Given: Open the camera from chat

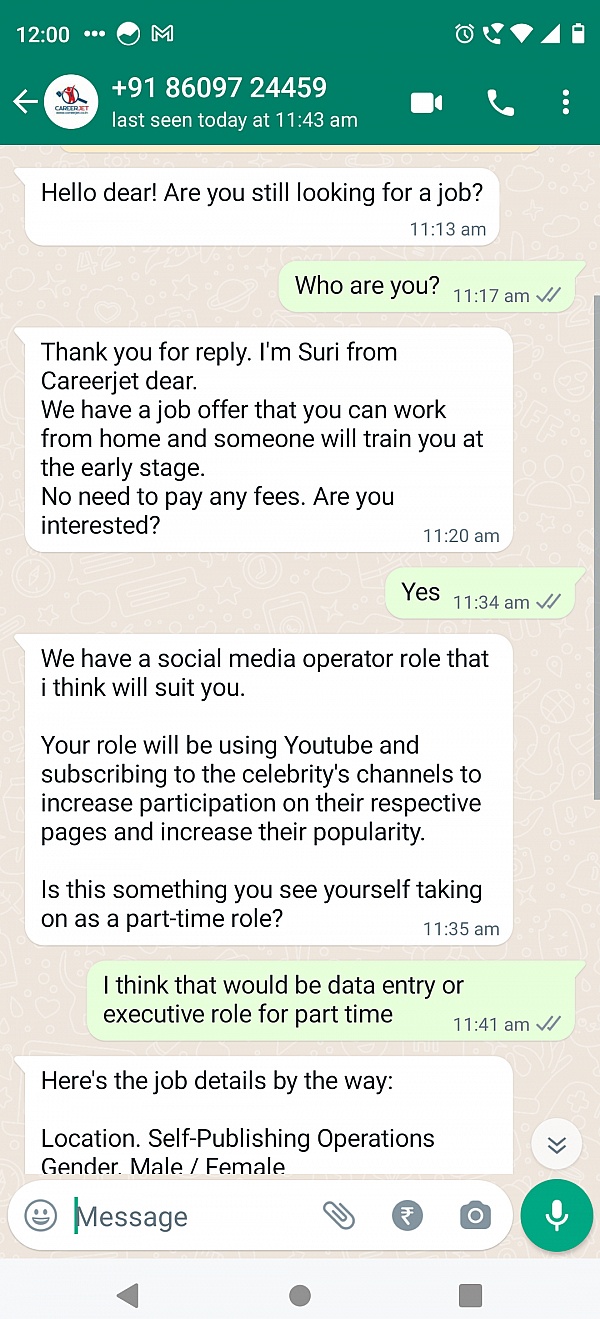Looking at the screenshot, I should [475, 1216].
